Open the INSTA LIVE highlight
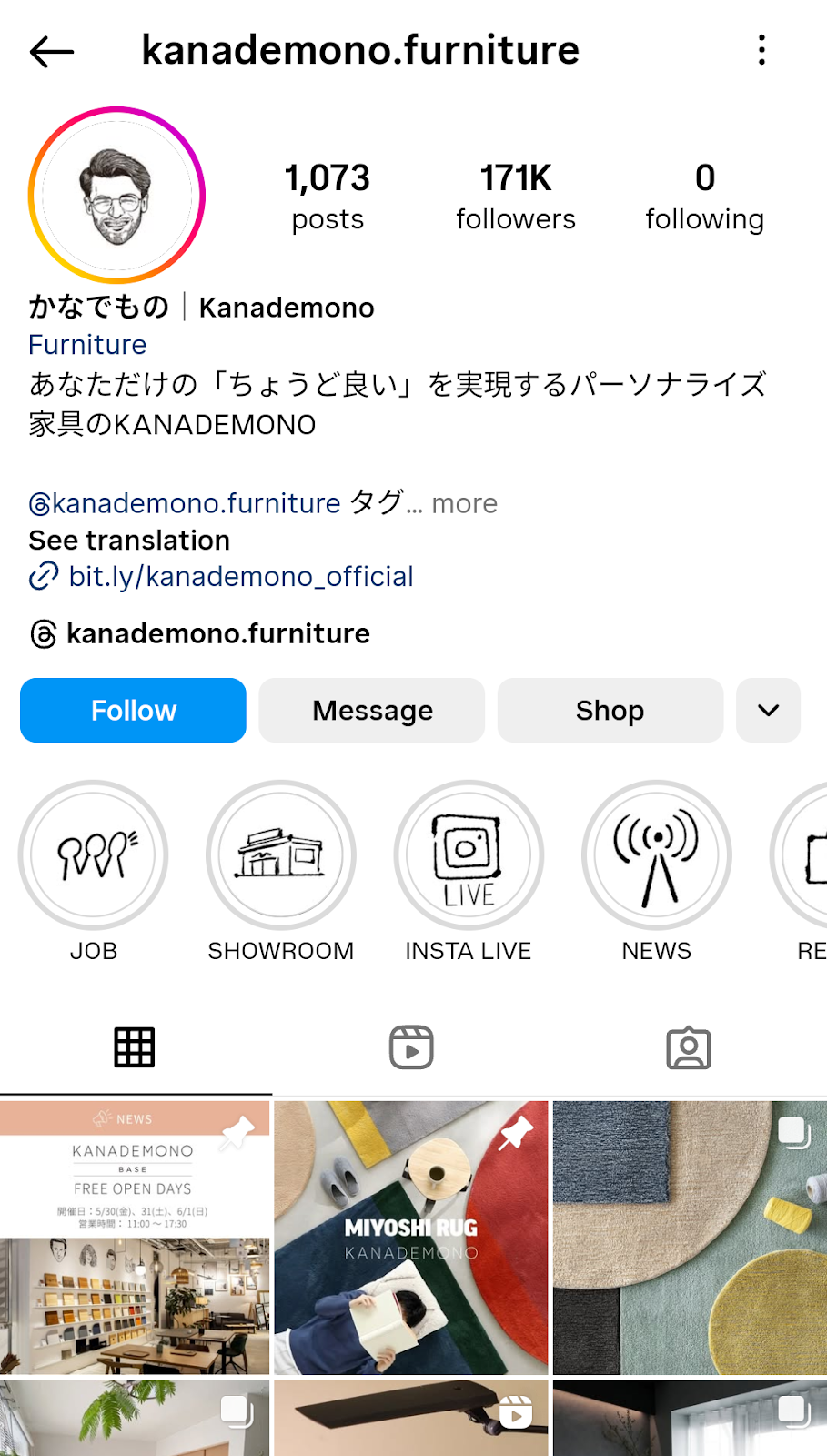The image size is (827, 1456). tap(469, 855)
